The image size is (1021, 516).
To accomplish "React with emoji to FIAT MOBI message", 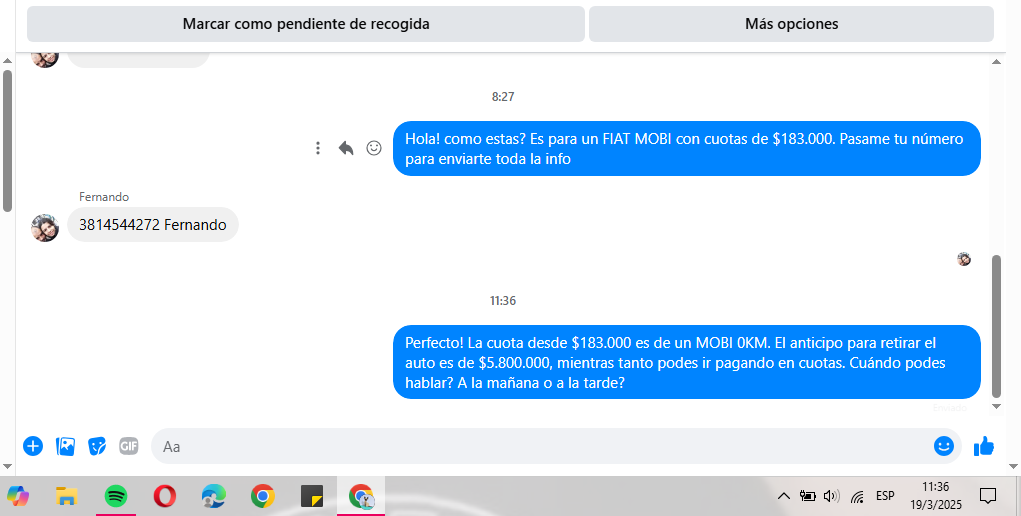I will point(374,148).
